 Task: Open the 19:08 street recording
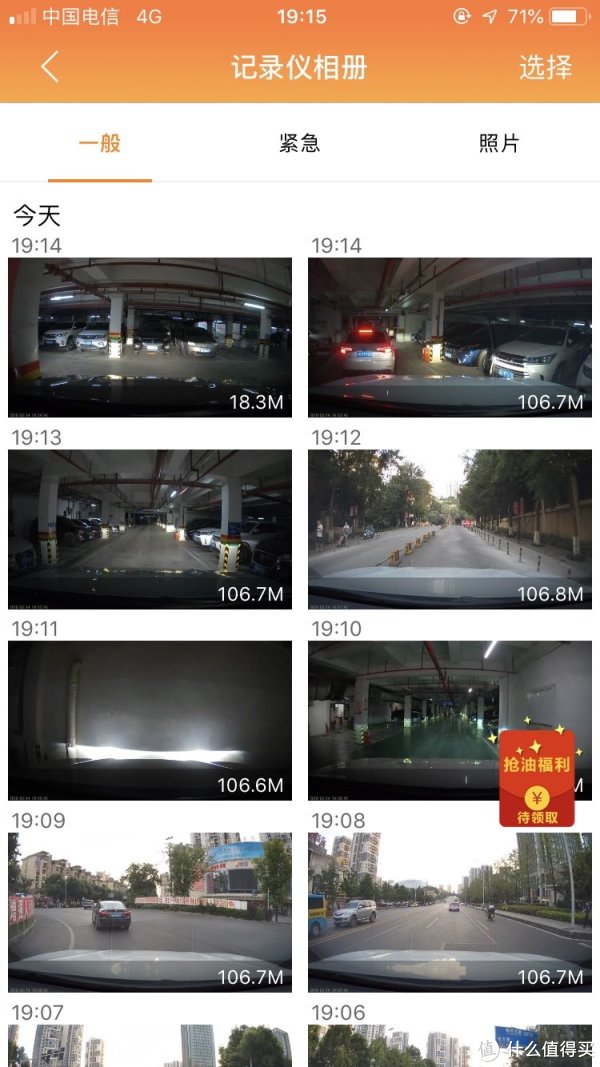pyautogui.click(x=450, y=912)
